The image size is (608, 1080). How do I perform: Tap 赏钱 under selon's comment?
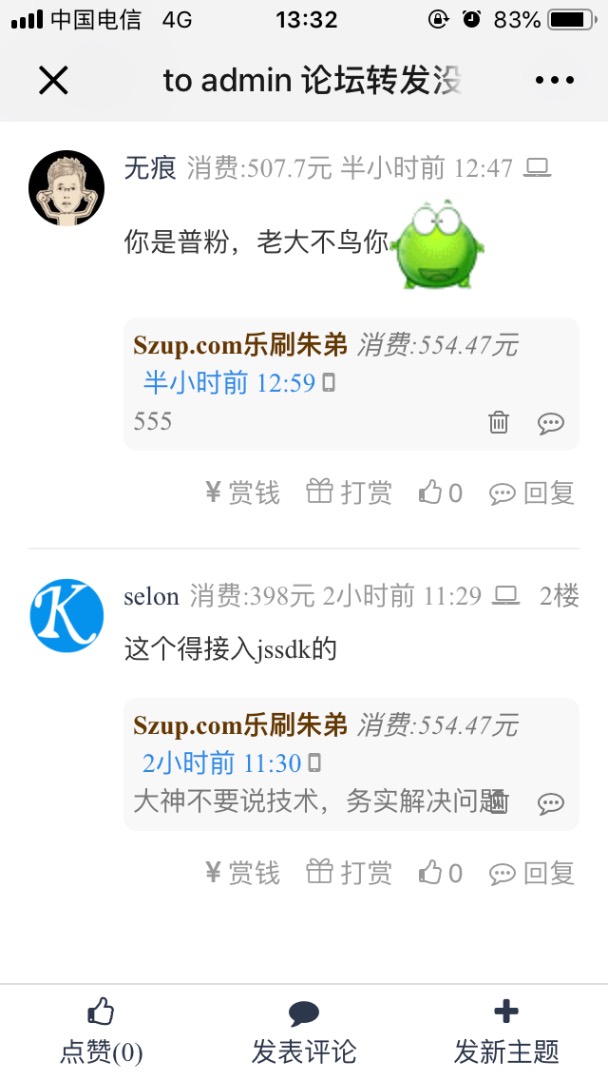[243, 872]
